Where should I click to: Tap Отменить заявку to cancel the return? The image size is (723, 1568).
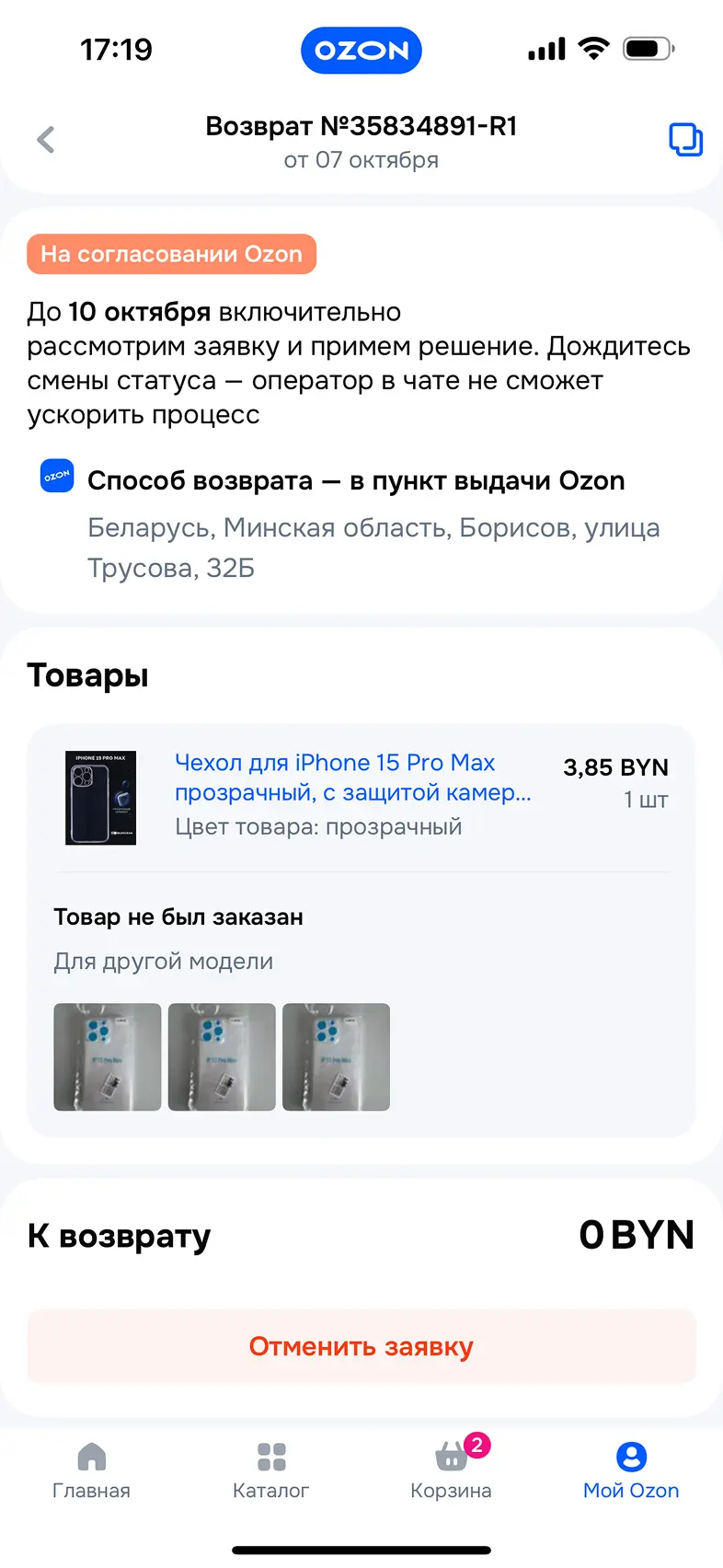361,1346
